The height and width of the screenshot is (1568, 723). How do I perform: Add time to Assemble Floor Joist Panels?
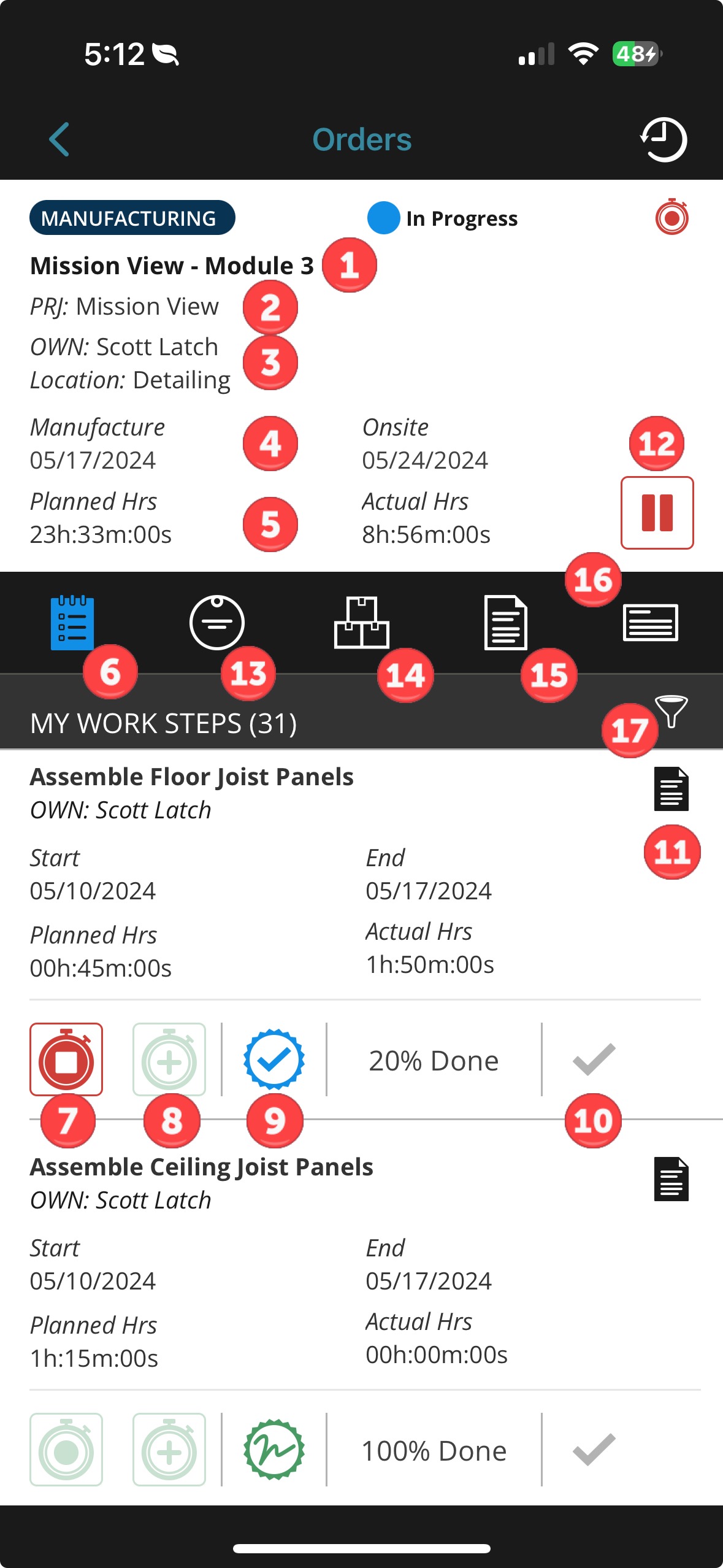pos(169,1059)
